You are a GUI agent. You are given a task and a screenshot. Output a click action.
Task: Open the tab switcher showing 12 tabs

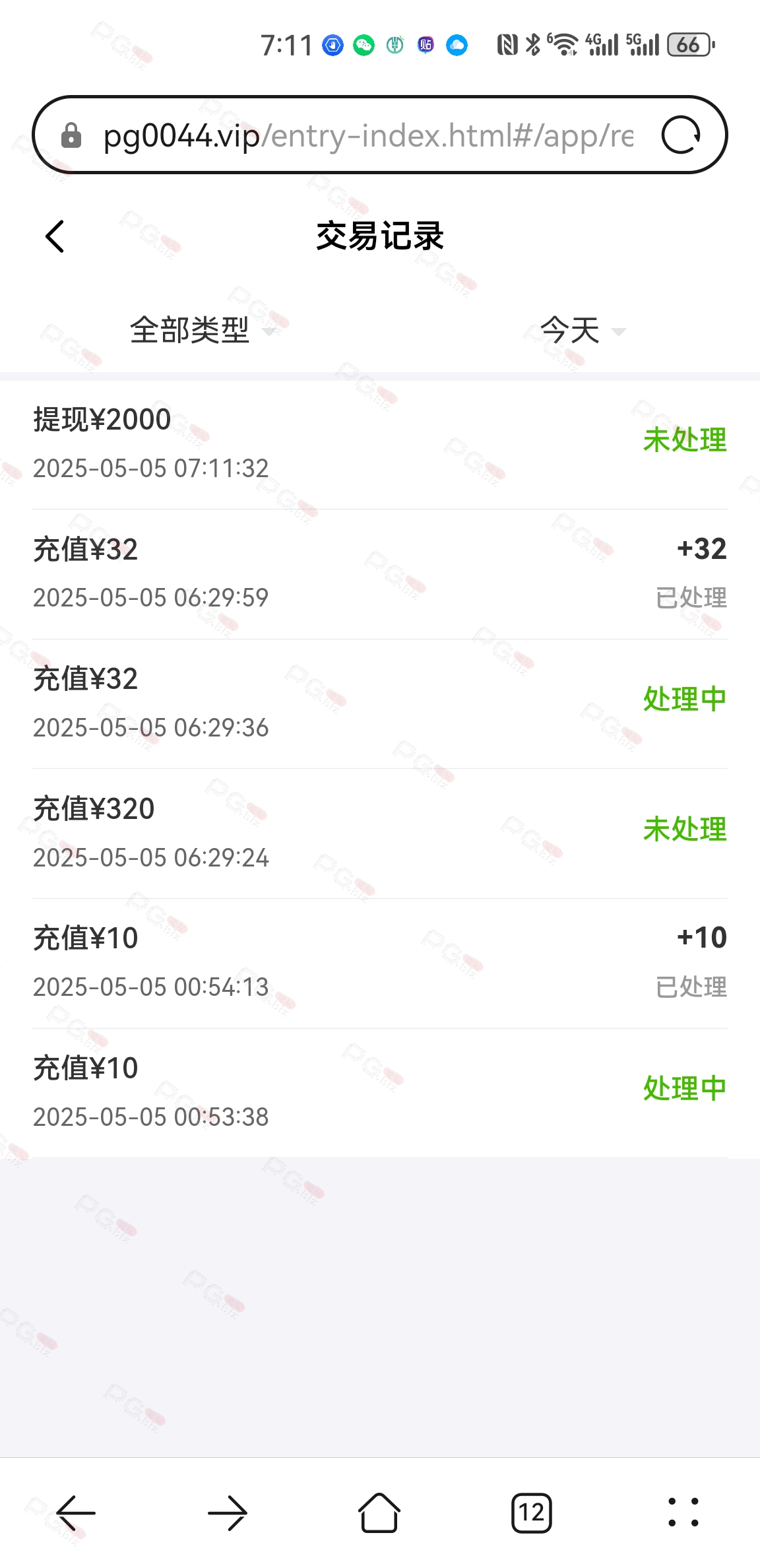coord(532,1513)
